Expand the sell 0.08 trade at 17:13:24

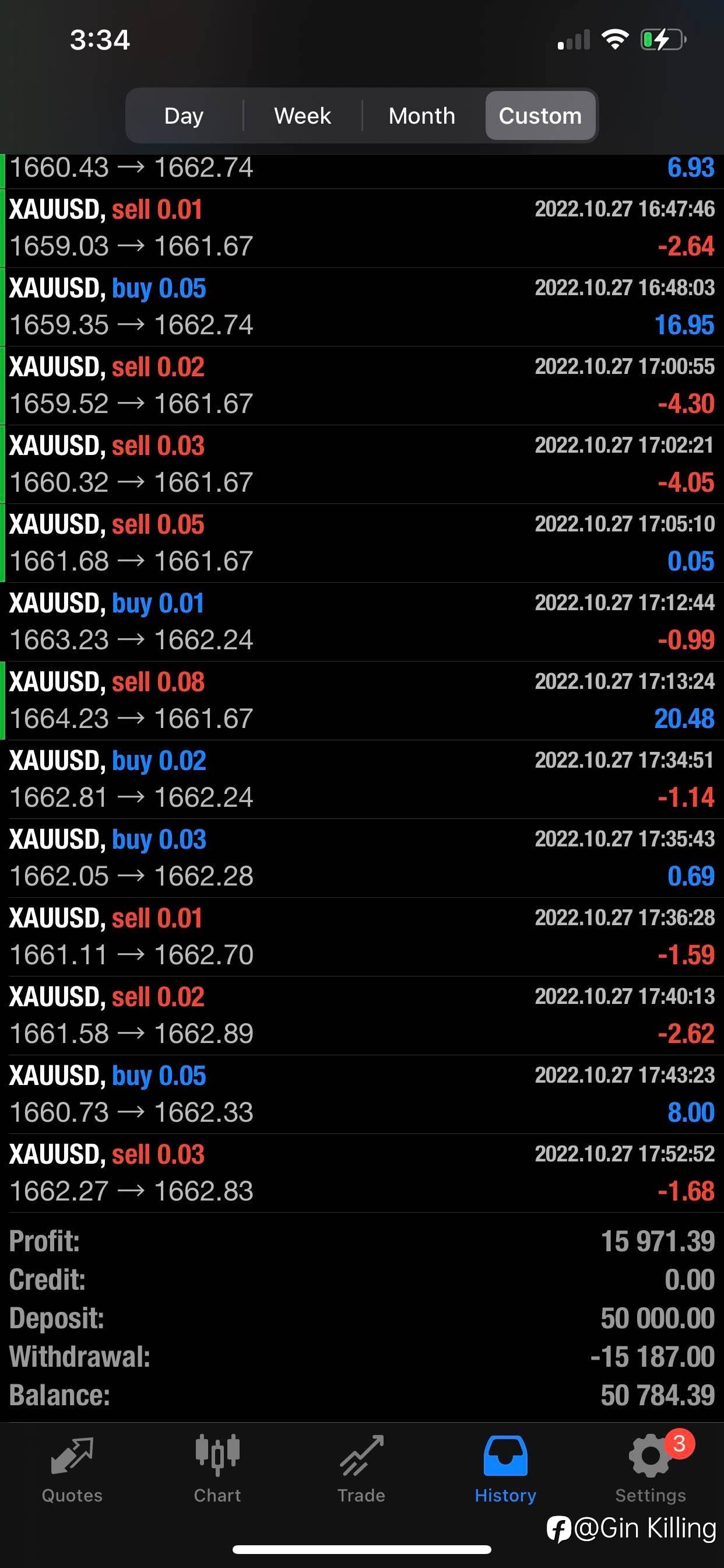coord(362,701)
